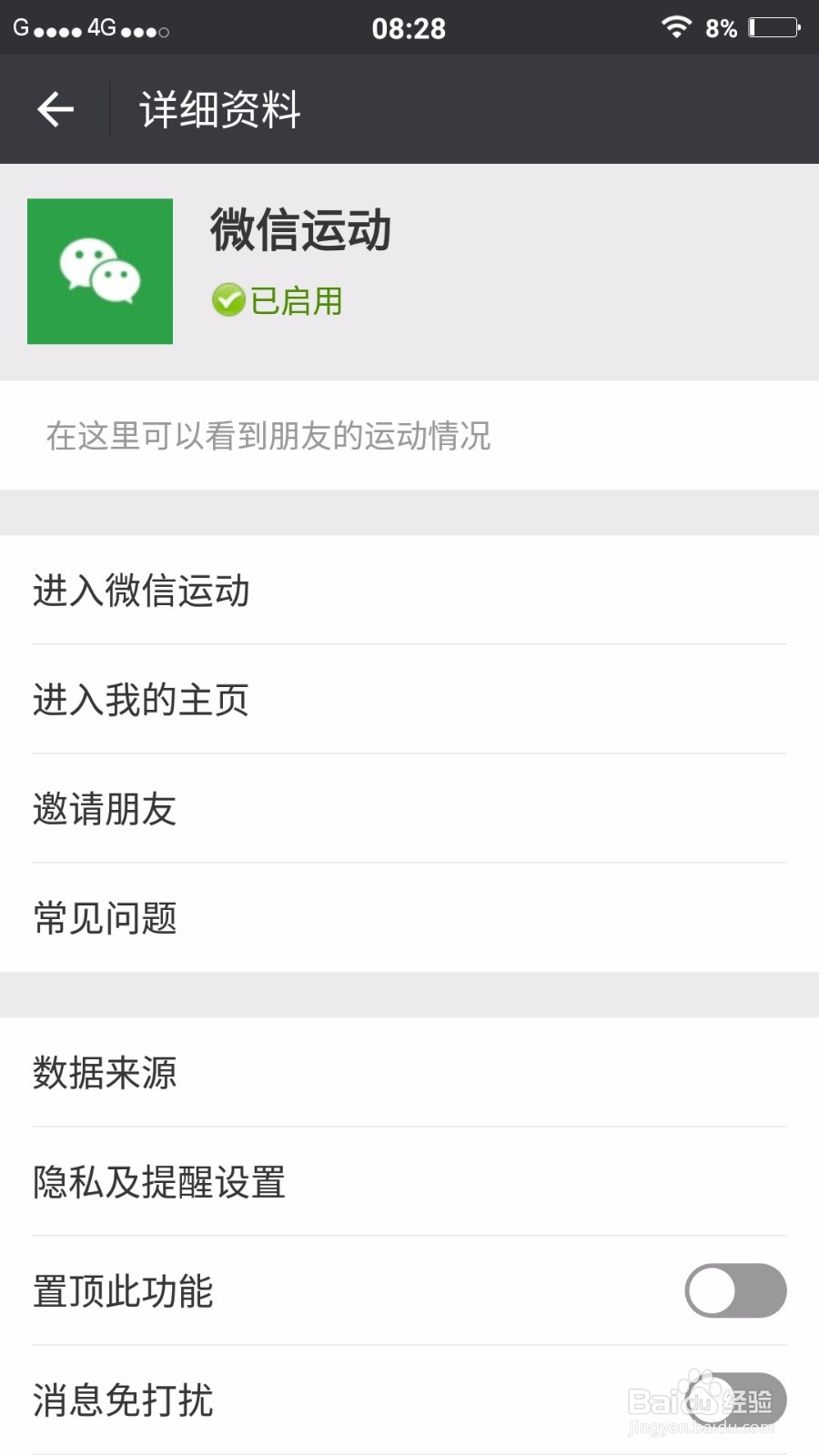Select the 详细资料 title bar item
Viewport: 819px width, 1456px height.
pyautogui.click(x=218, y=108)
